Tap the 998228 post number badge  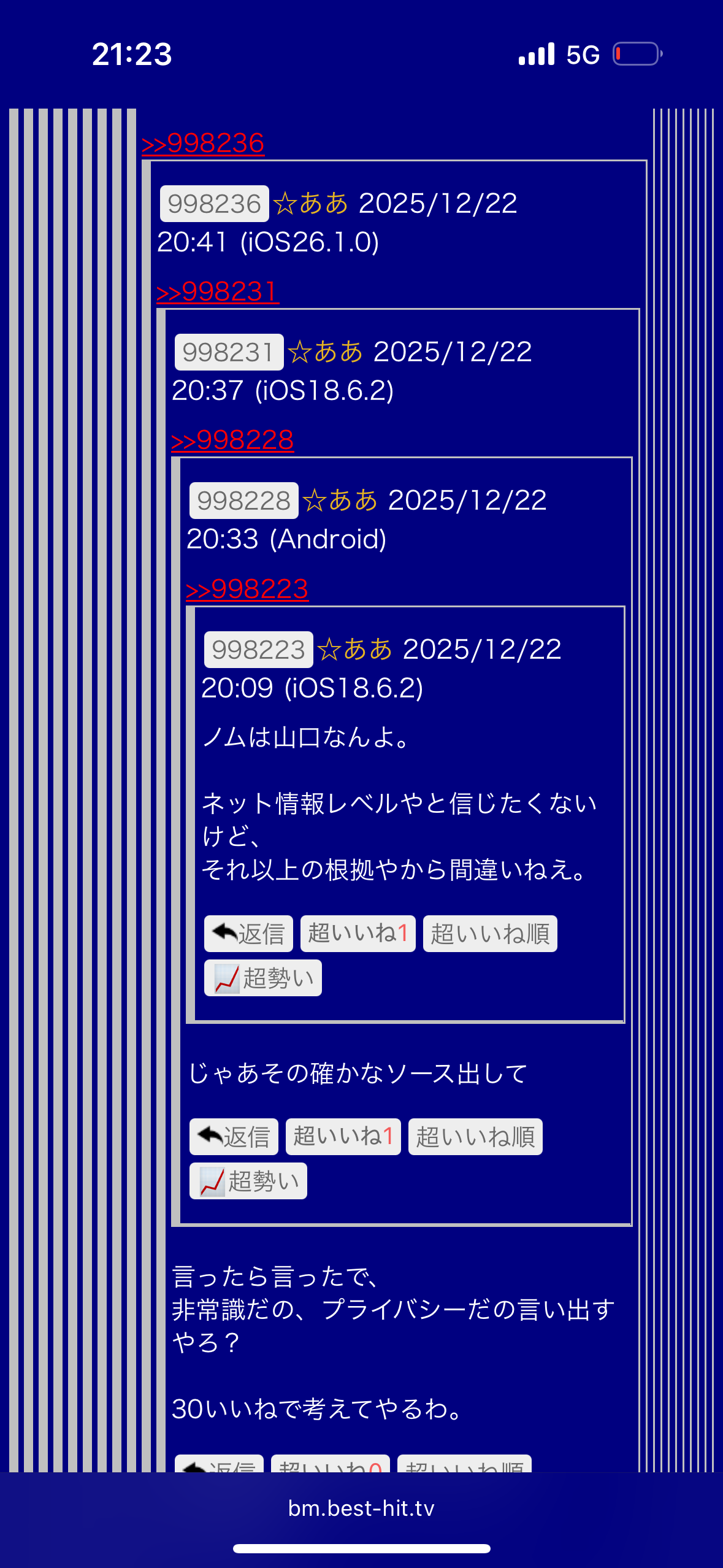pyautogui.click(x=243, y=501)
